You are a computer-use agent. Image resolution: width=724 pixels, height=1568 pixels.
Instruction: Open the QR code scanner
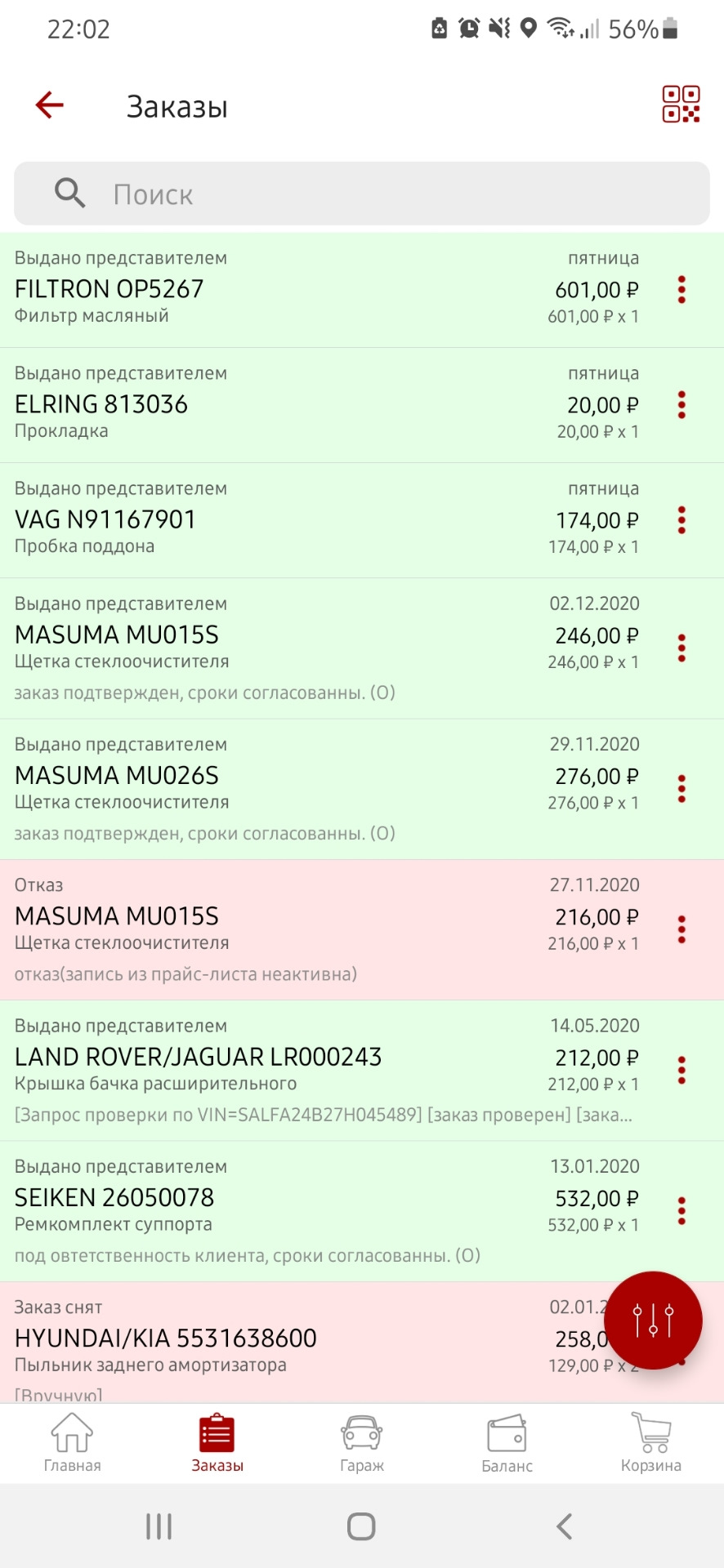[x=681, y=105]
